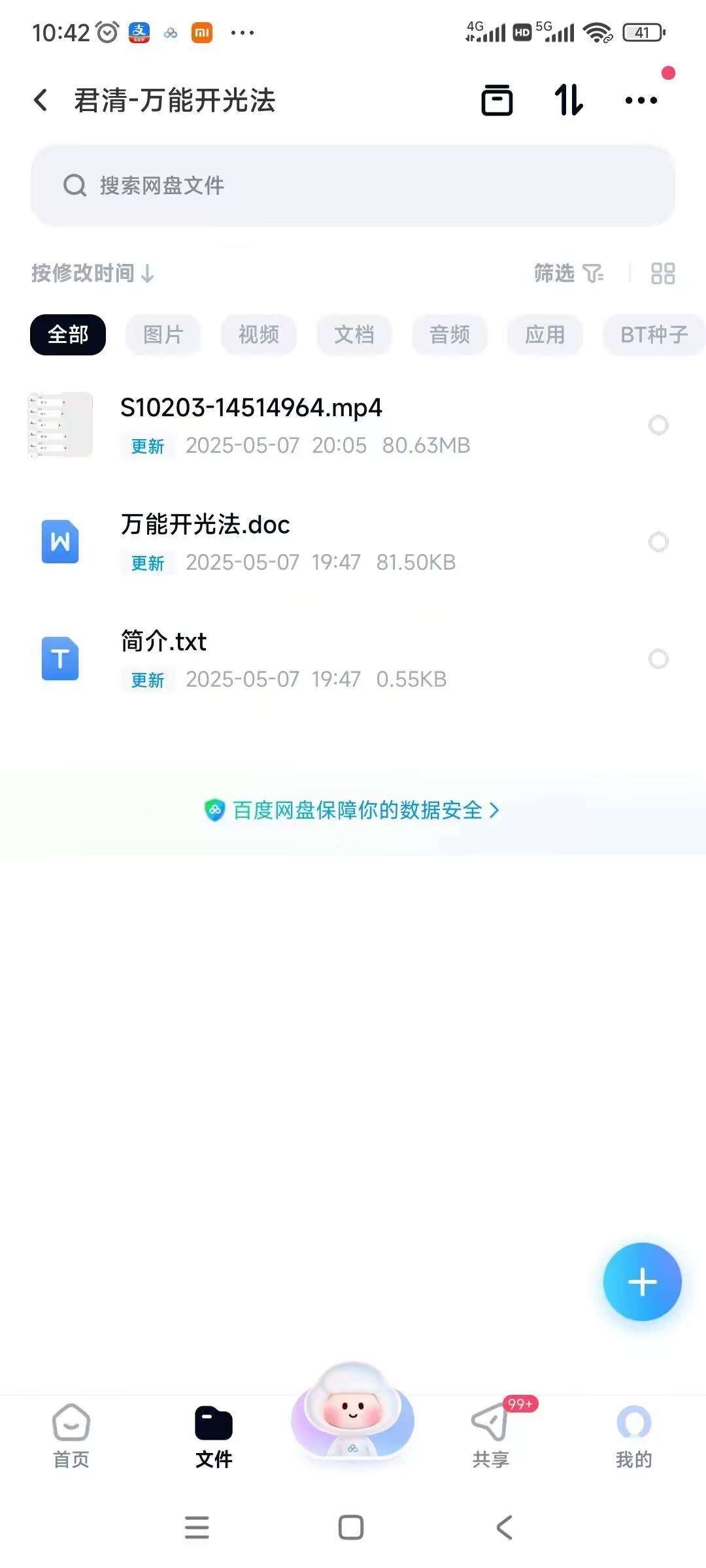Tap the blue plus upload button

pos(642,1282)
